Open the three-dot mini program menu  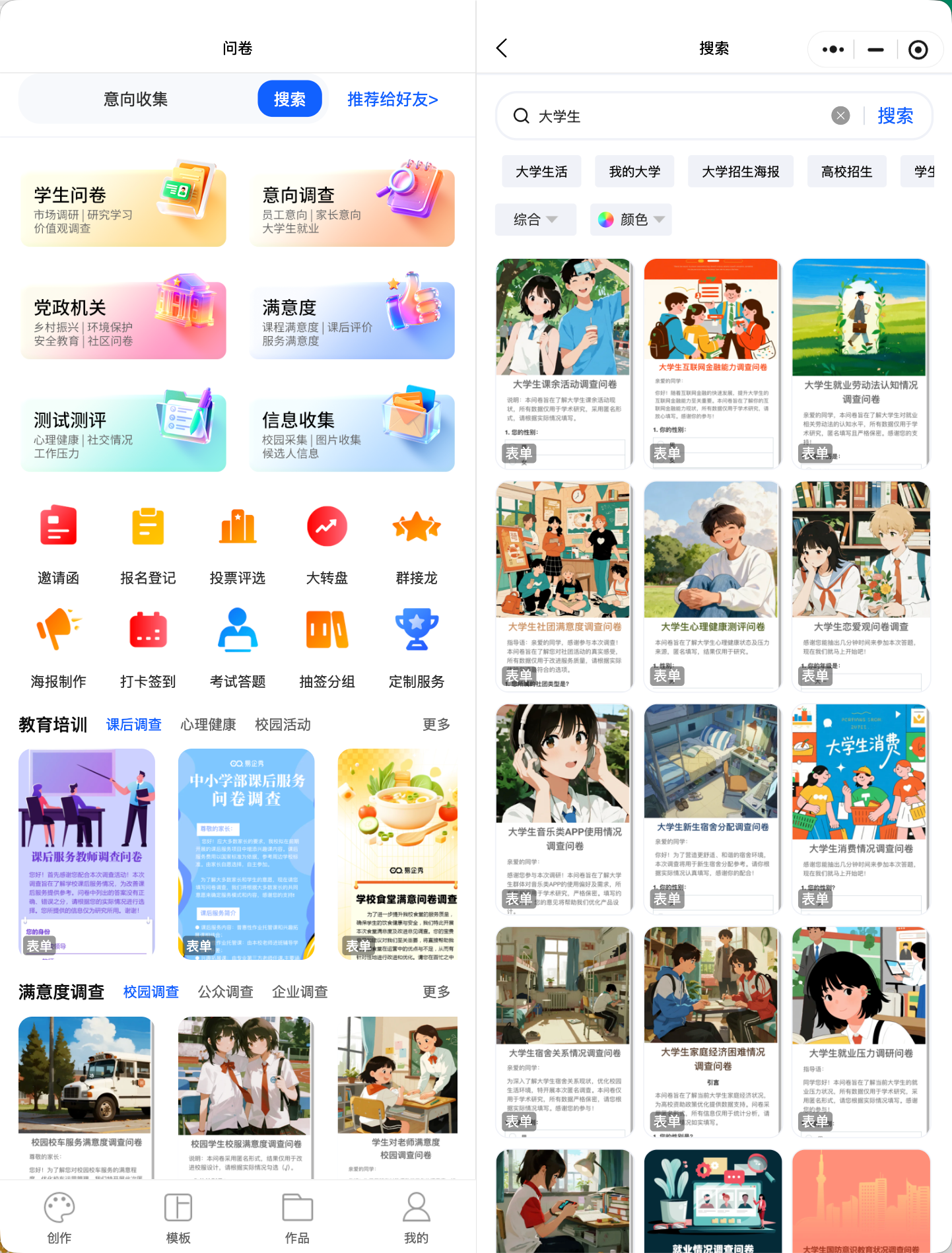[833, 50]
